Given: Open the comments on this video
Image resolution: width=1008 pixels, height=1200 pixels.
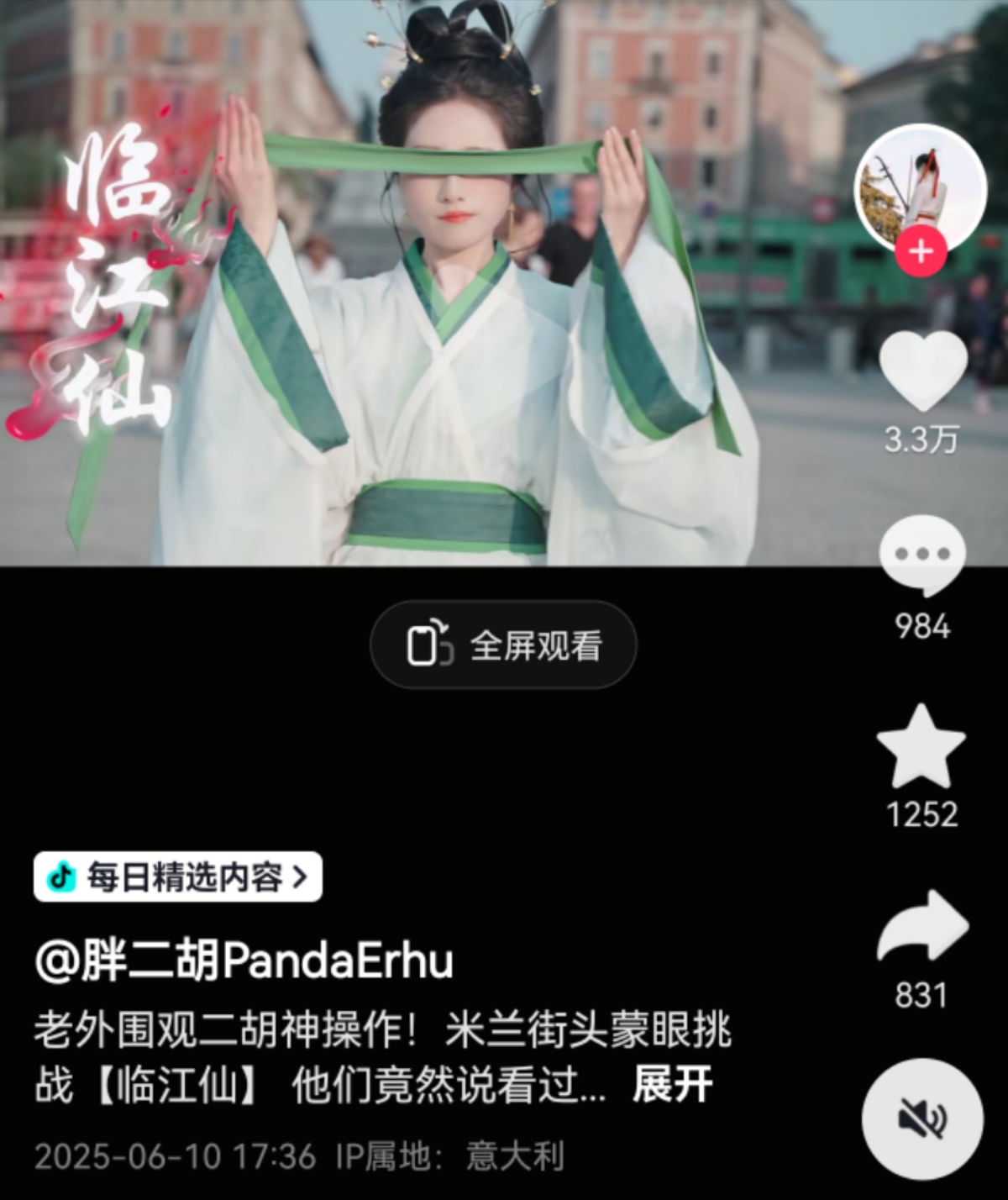Looking at the screenshot, I should (922, 556).
